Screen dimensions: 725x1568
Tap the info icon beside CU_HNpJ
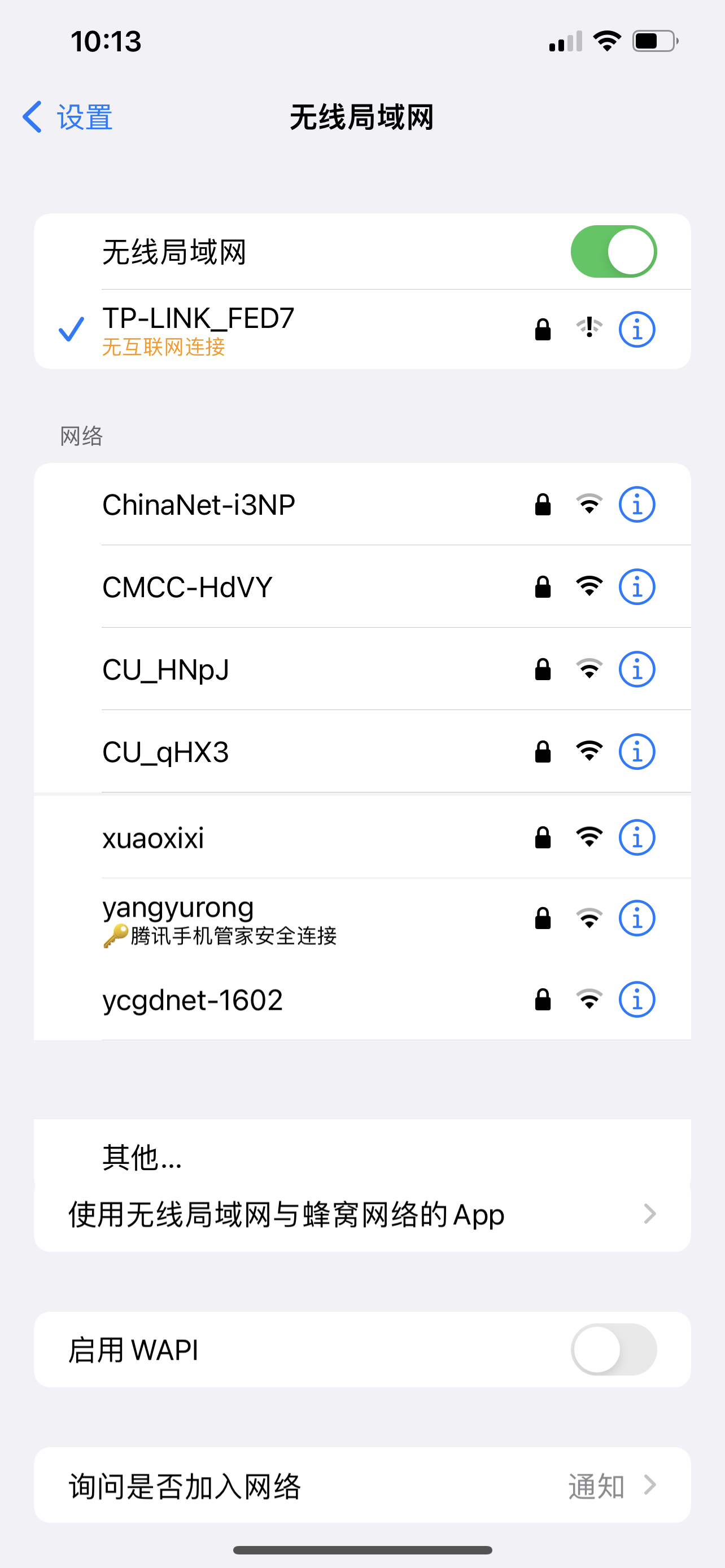(x=636, y=669)
